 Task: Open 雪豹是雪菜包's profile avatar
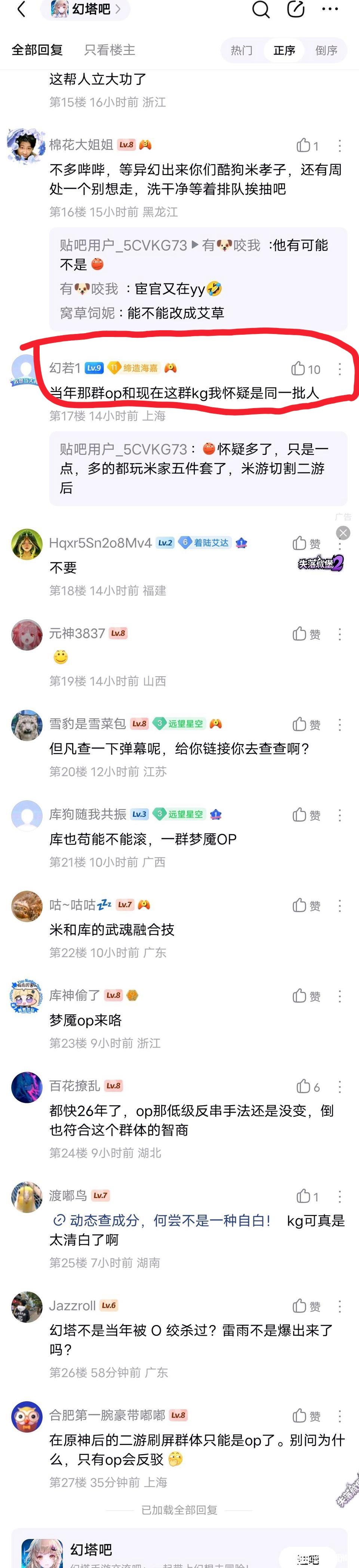coord(27,725)
